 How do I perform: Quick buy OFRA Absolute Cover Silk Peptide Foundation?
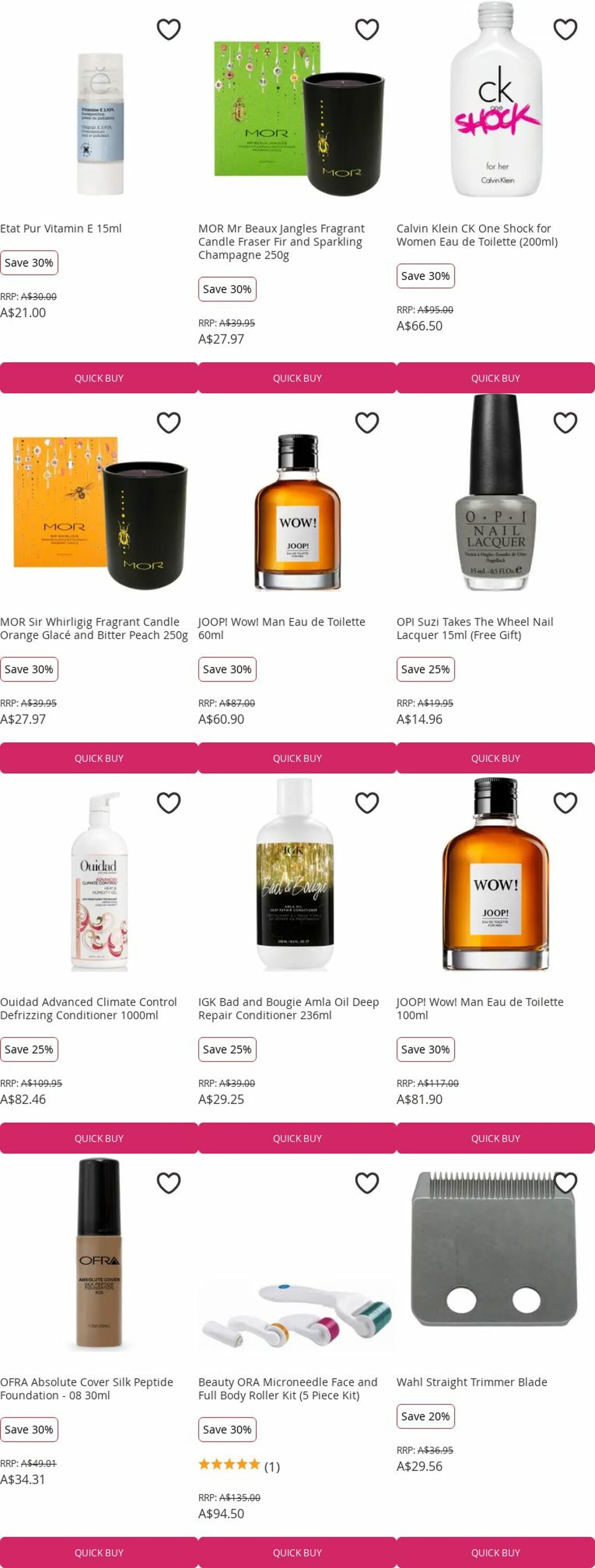pyautogui.click(x=99, y=1552)
